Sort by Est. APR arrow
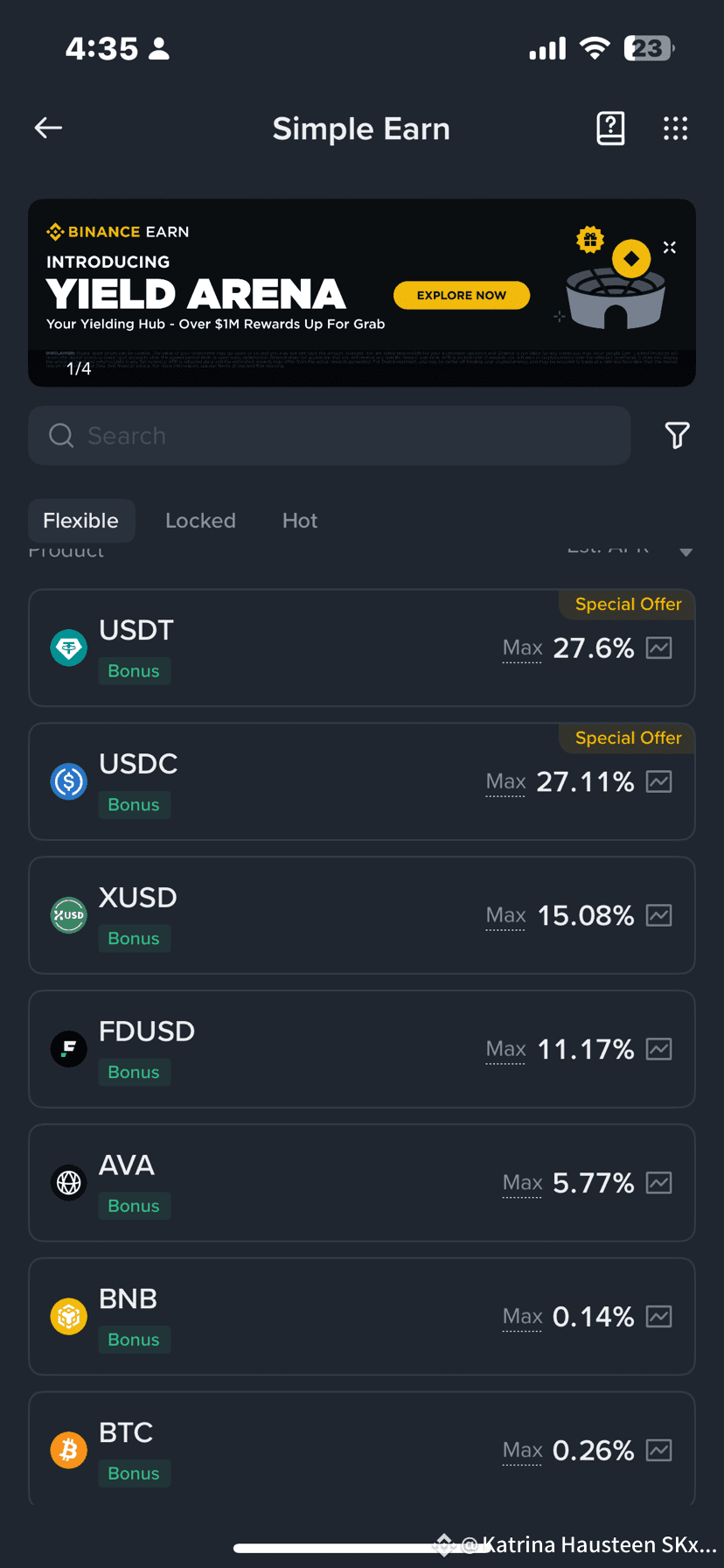 pyautogui.click(x=686, y=551)
